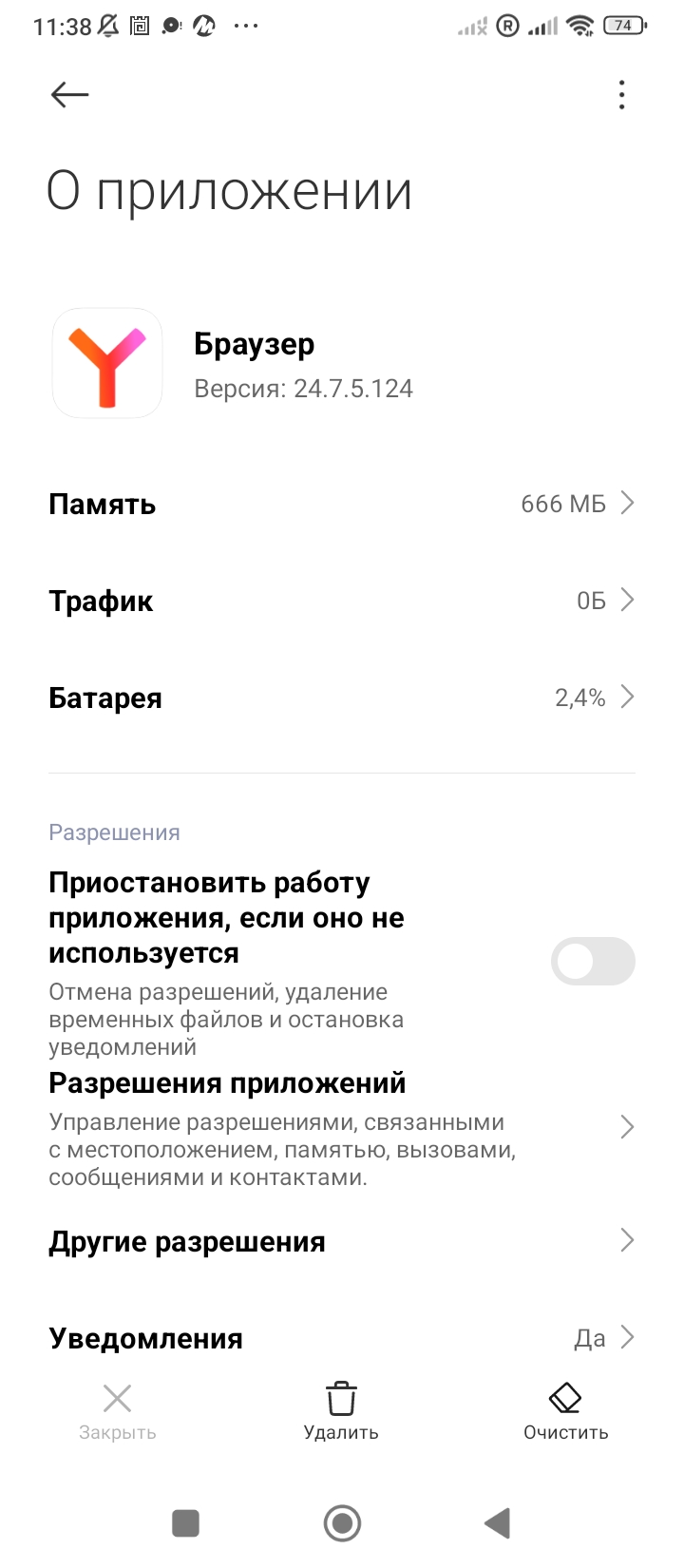Image resolution: width=684 pixels, height=1568 pixels.
Task: Tap the trash icon to uninstall
Action: [340, 1397]
